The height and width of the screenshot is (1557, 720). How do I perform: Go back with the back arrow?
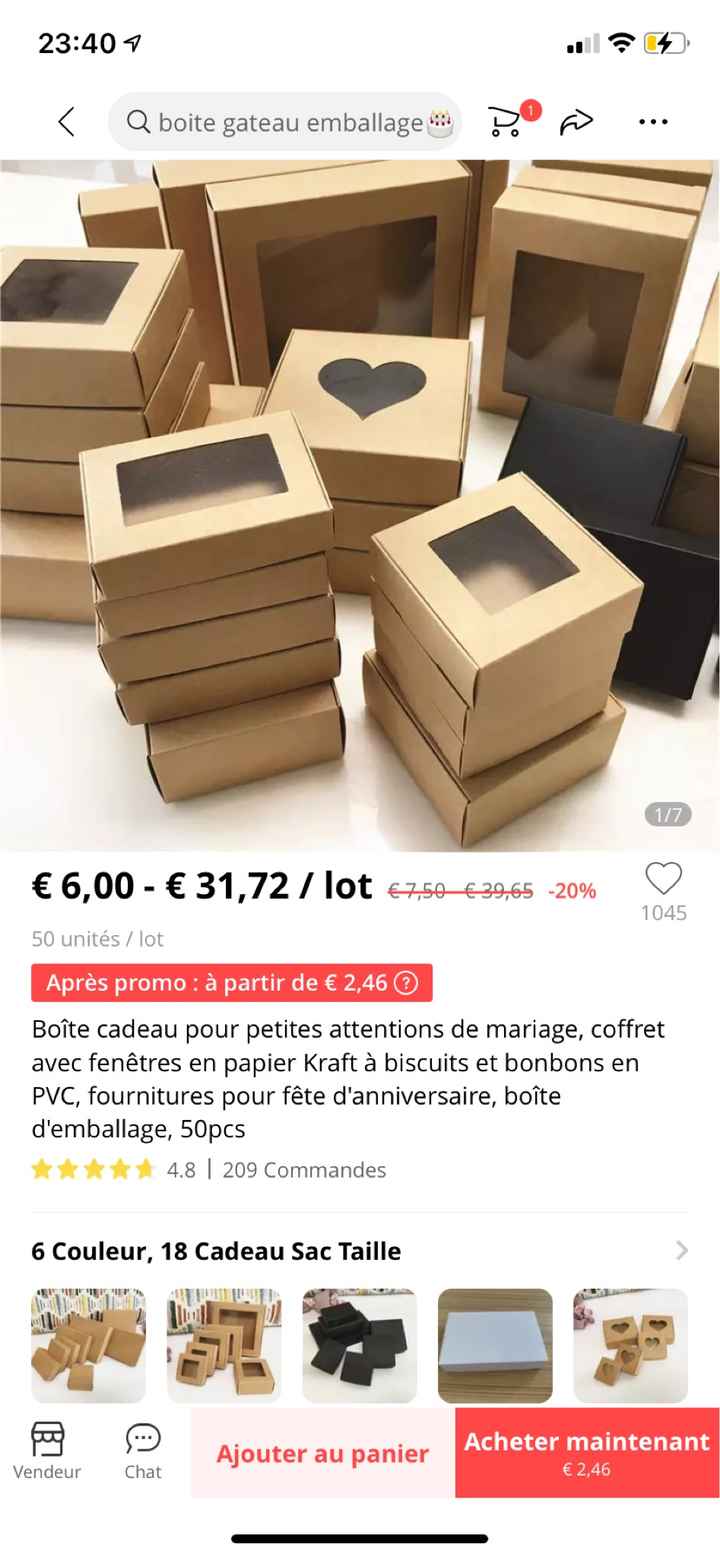[66, 121]
